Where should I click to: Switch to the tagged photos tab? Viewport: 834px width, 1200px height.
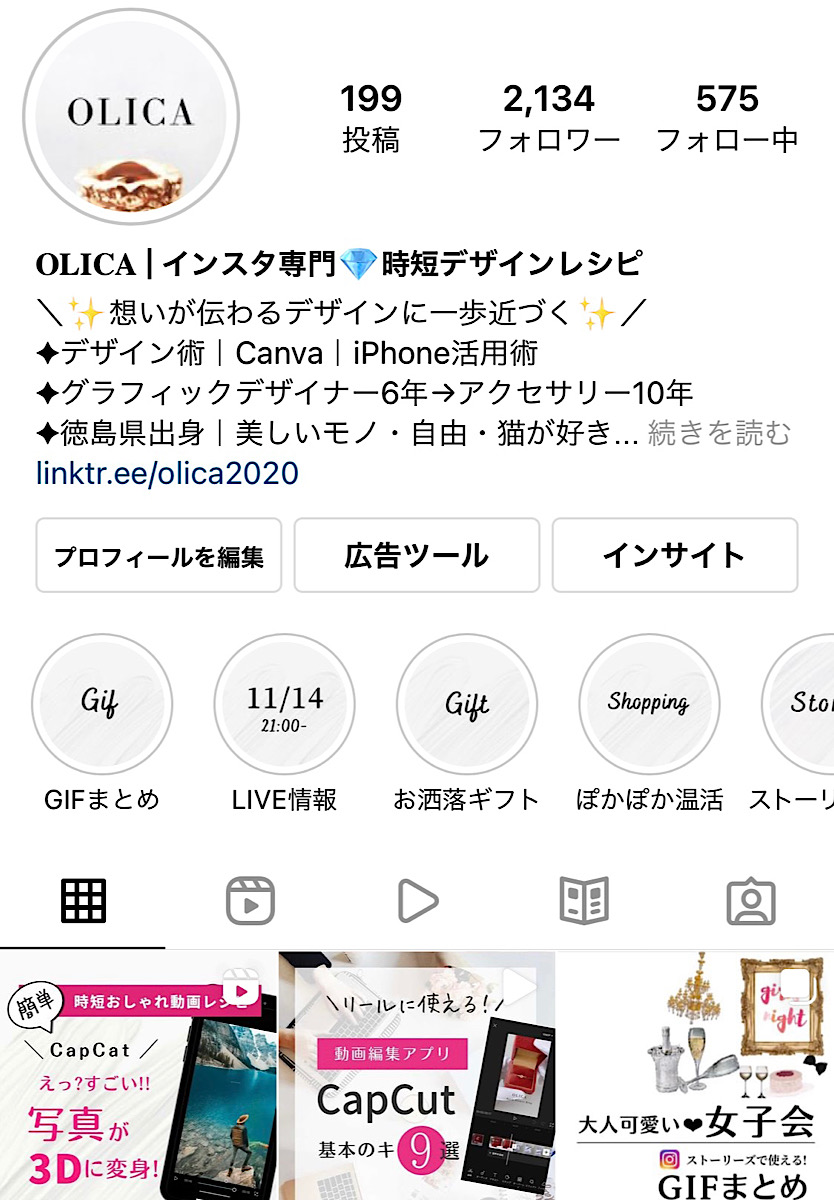click(750, 901)
